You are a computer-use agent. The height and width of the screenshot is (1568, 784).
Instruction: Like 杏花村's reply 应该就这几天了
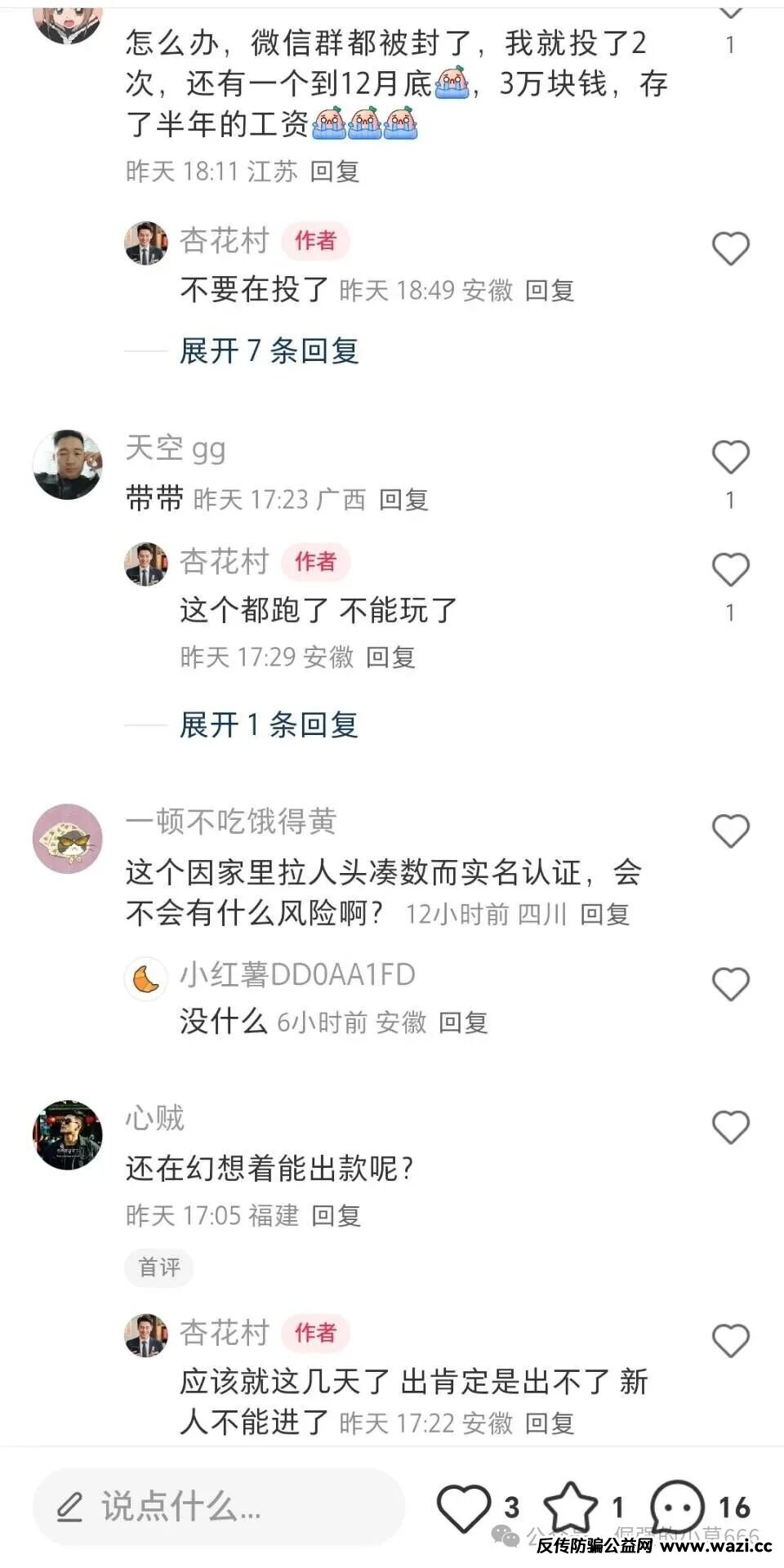pyautogui.click(x=730, y=1341)
